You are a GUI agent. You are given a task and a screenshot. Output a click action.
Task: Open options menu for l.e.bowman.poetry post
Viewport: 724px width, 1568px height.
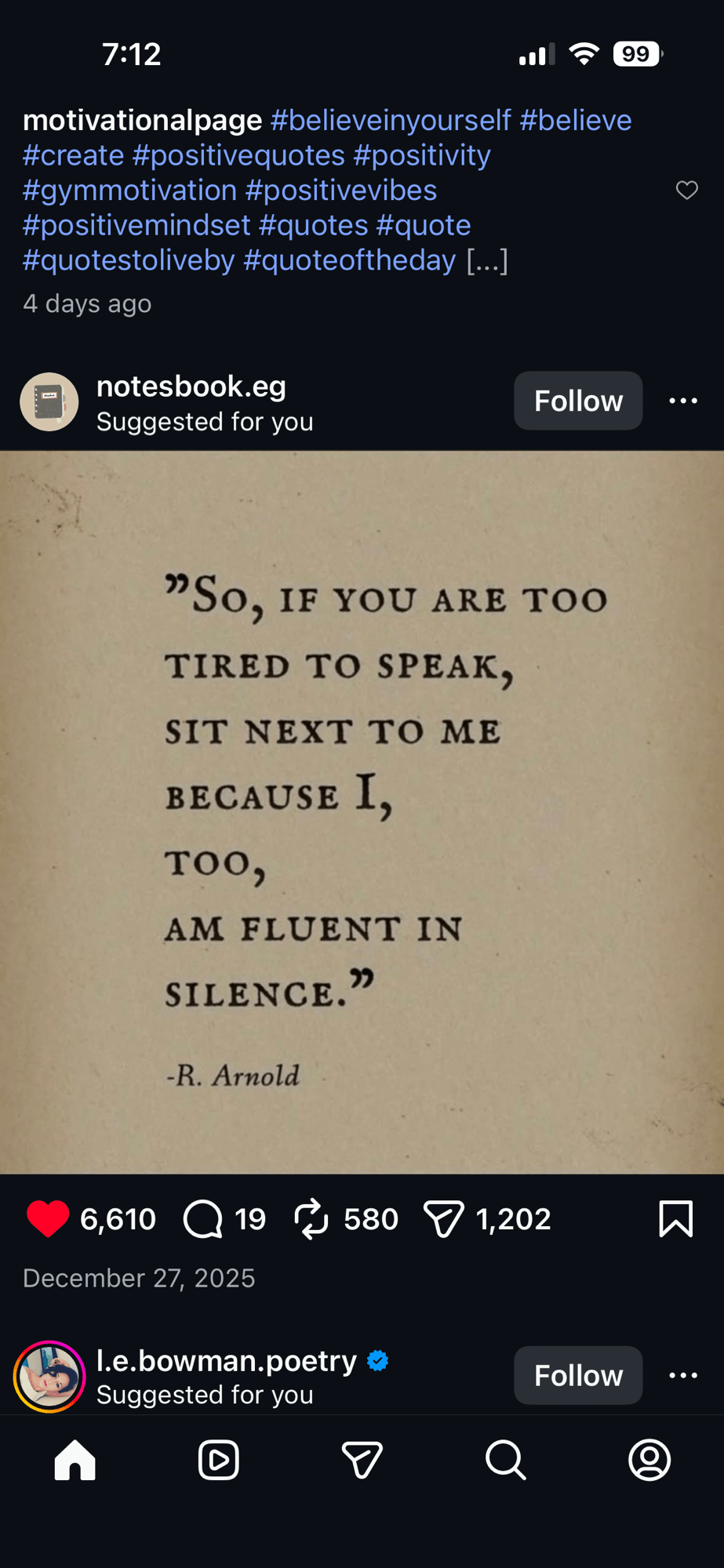[682, 1375]
